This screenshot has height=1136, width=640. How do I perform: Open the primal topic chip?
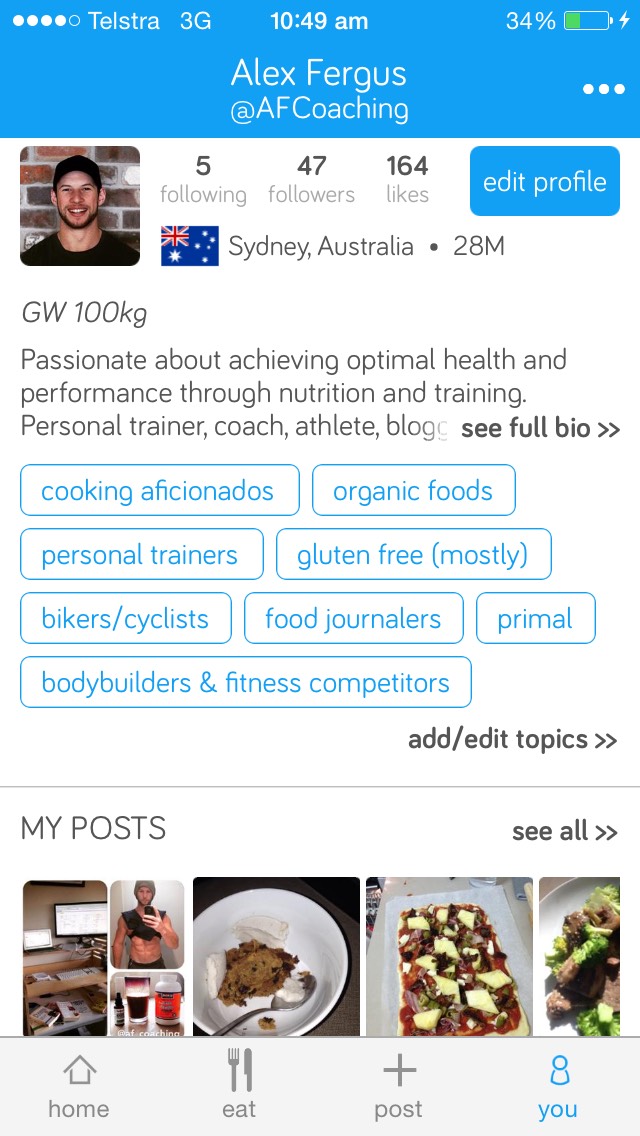535,618
